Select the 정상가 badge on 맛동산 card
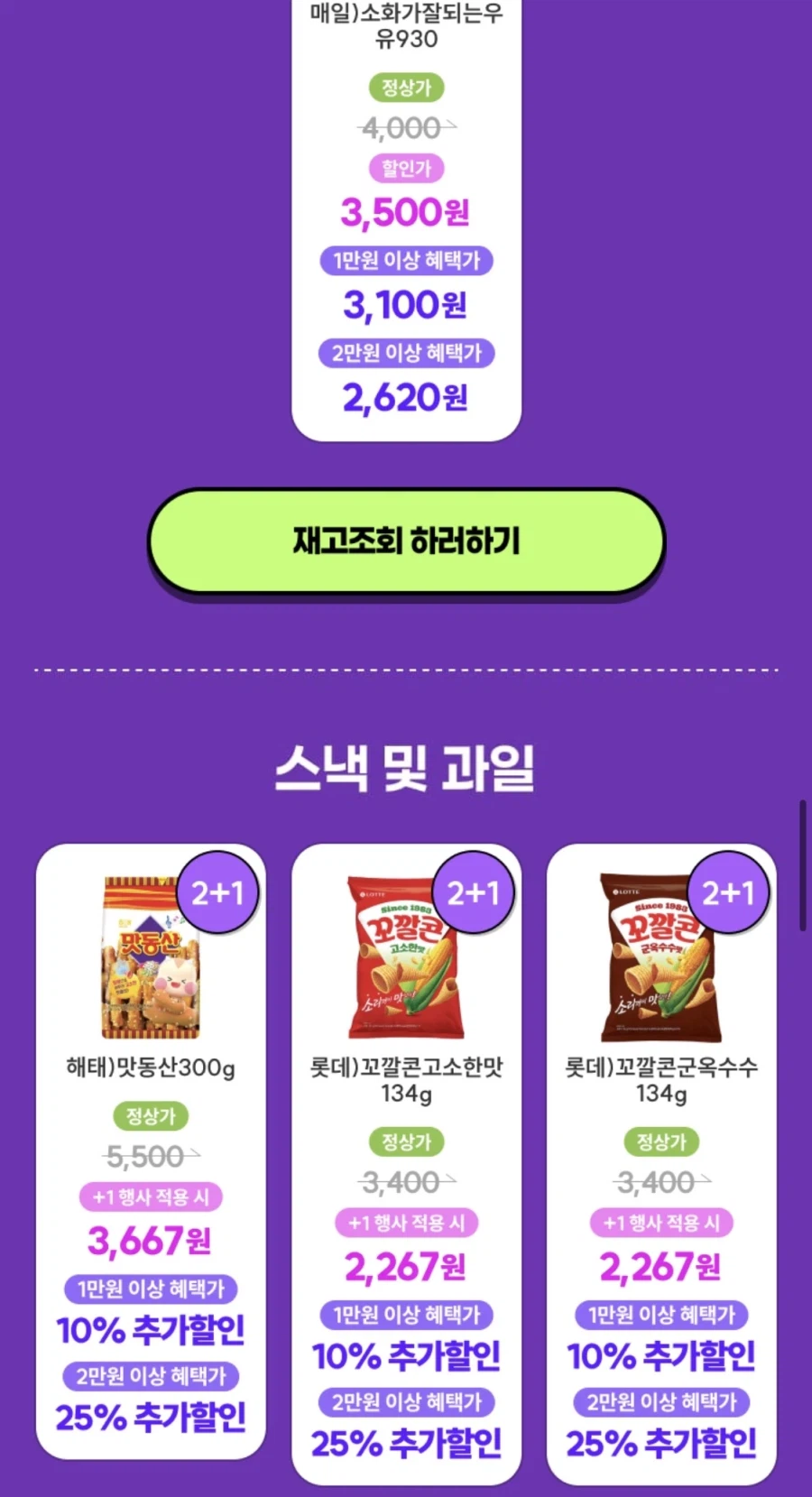812x1497 pixels. point(150,1116)
